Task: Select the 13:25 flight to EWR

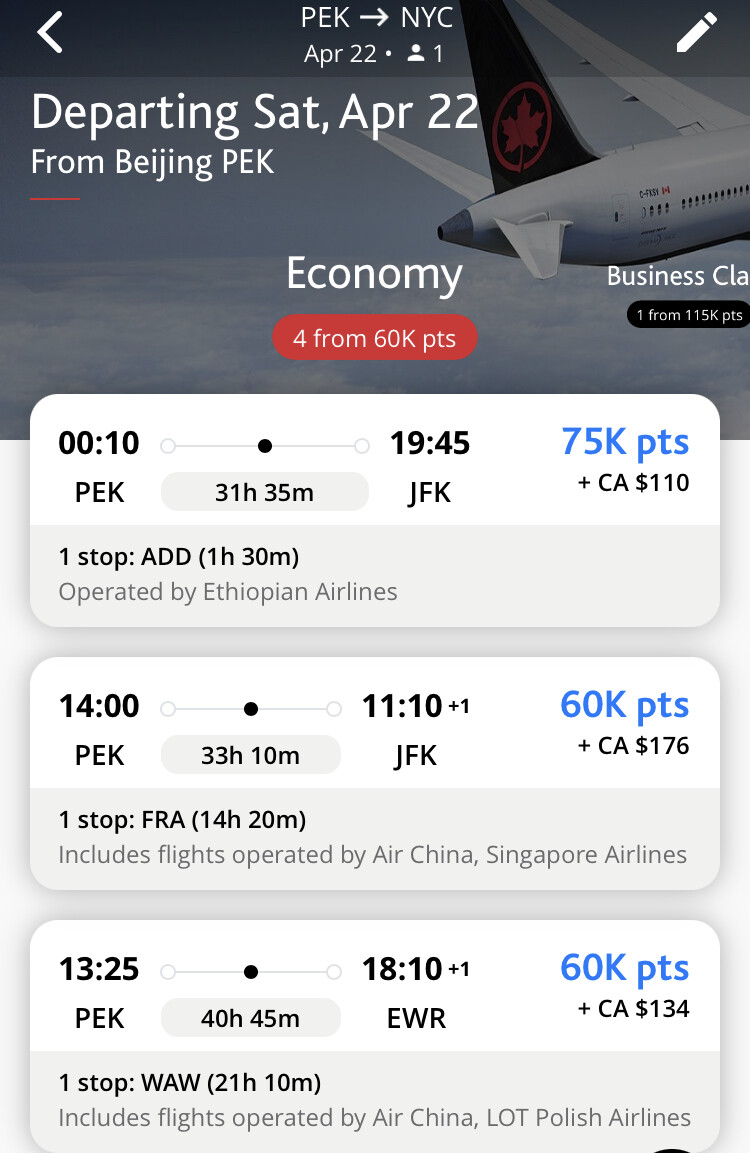Action: [x=374, y=1035]
